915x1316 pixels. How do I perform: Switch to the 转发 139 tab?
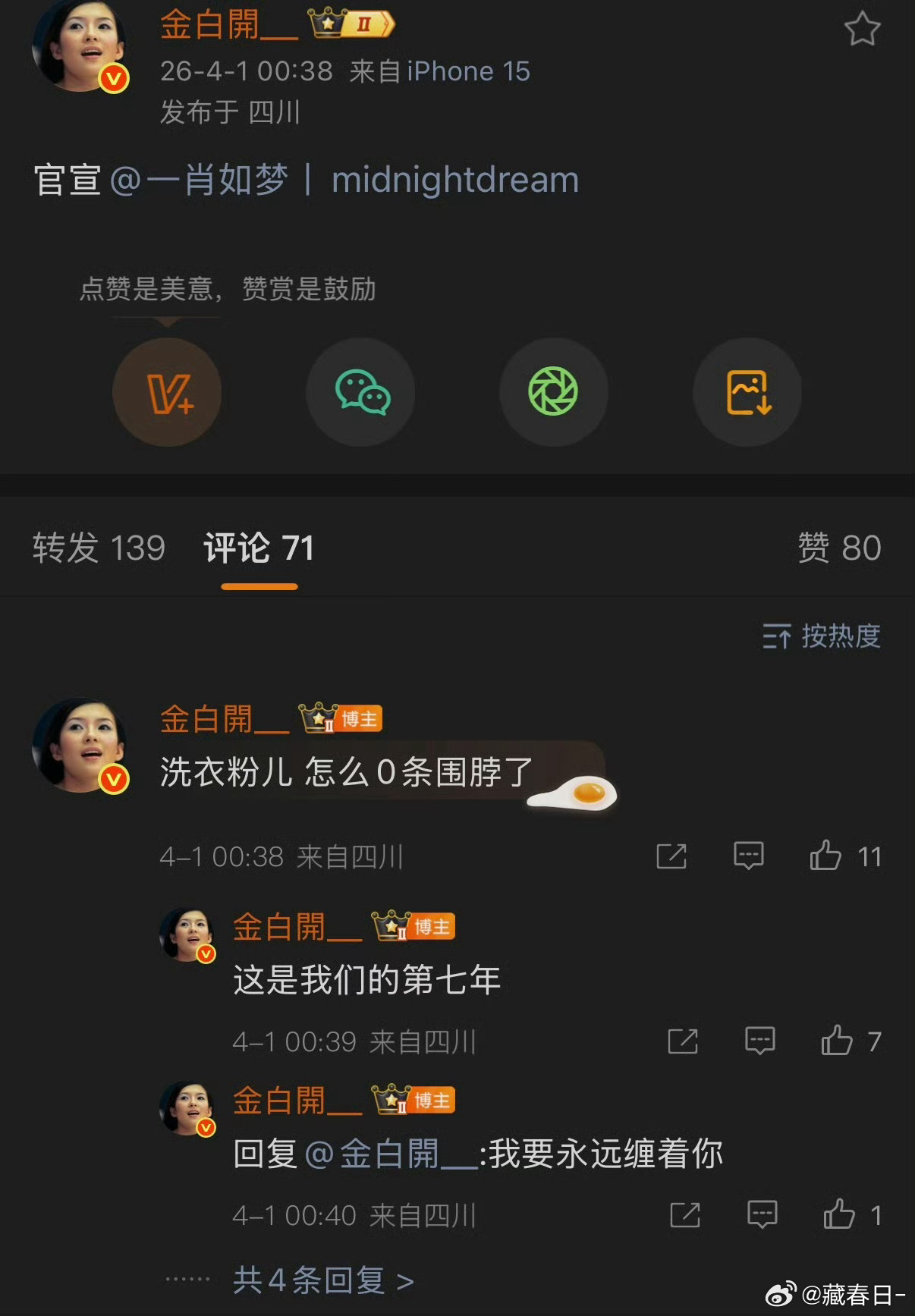point(99,548)
